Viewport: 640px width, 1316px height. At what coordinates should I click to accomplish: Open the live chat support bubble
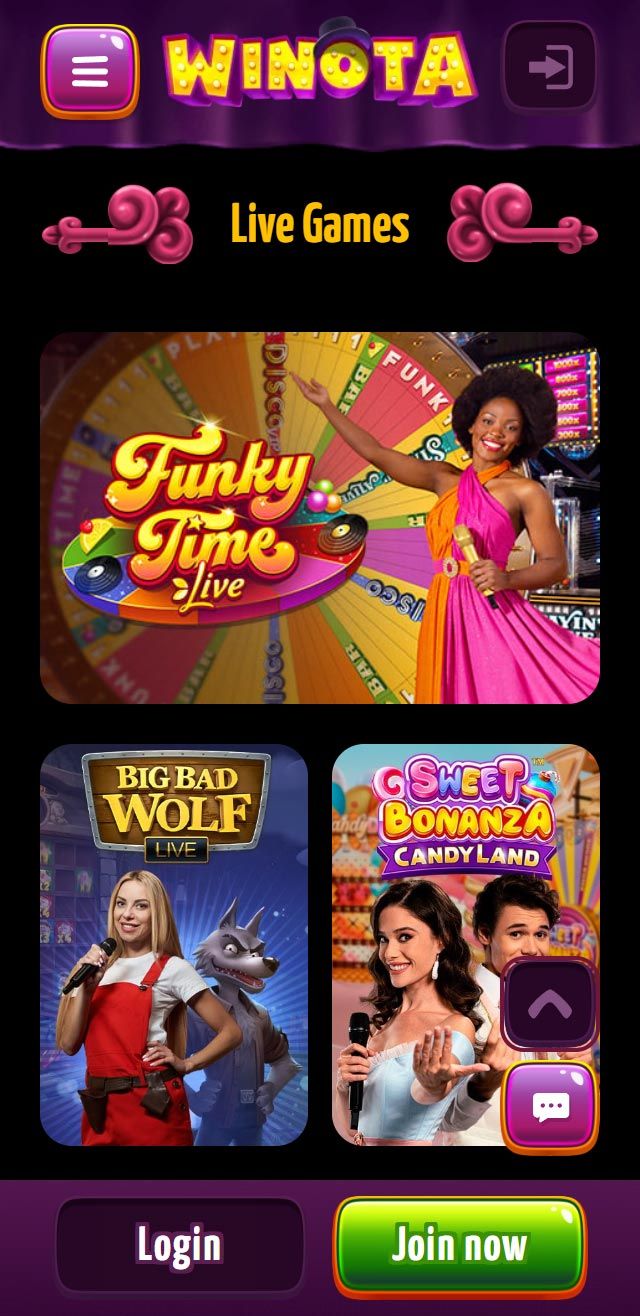[551, 1106]
